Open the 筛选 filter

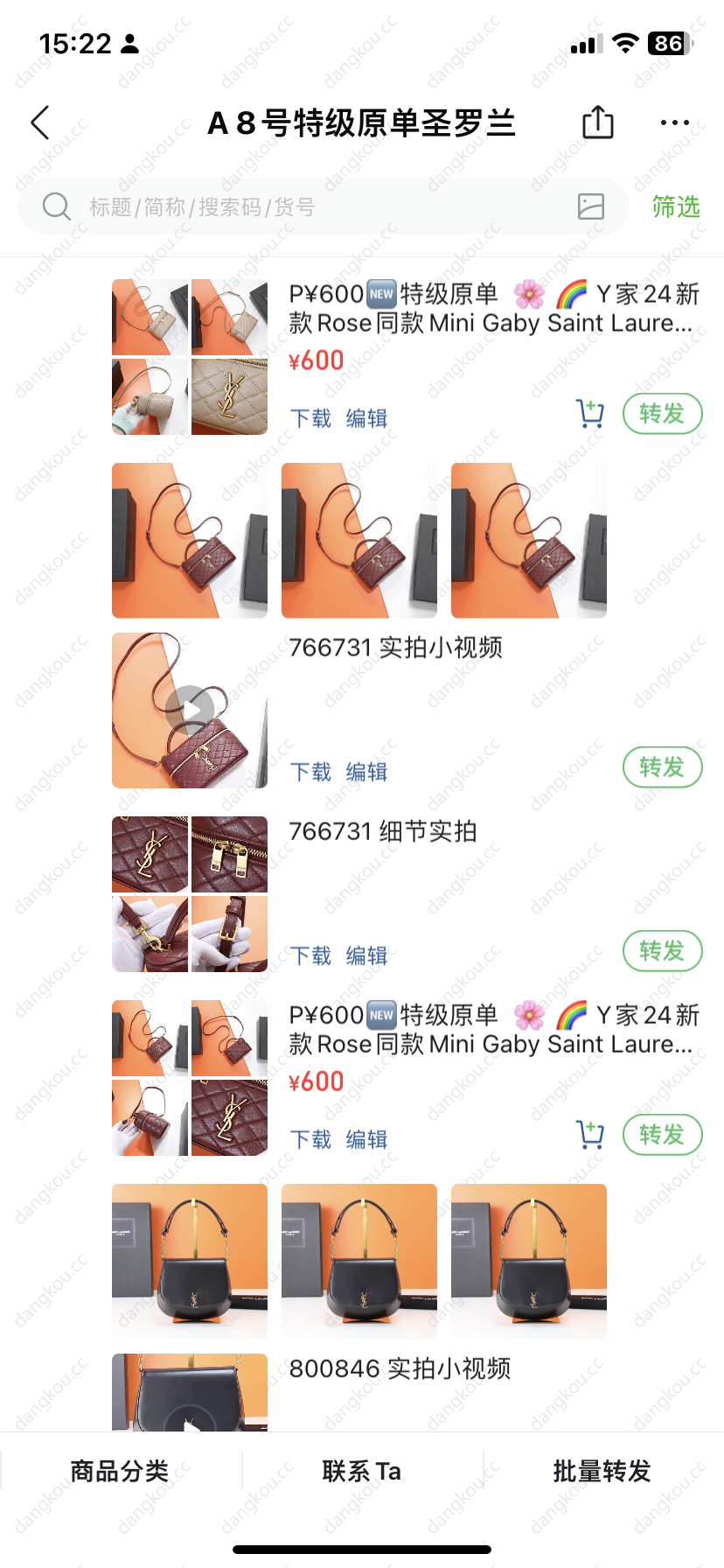676,207
